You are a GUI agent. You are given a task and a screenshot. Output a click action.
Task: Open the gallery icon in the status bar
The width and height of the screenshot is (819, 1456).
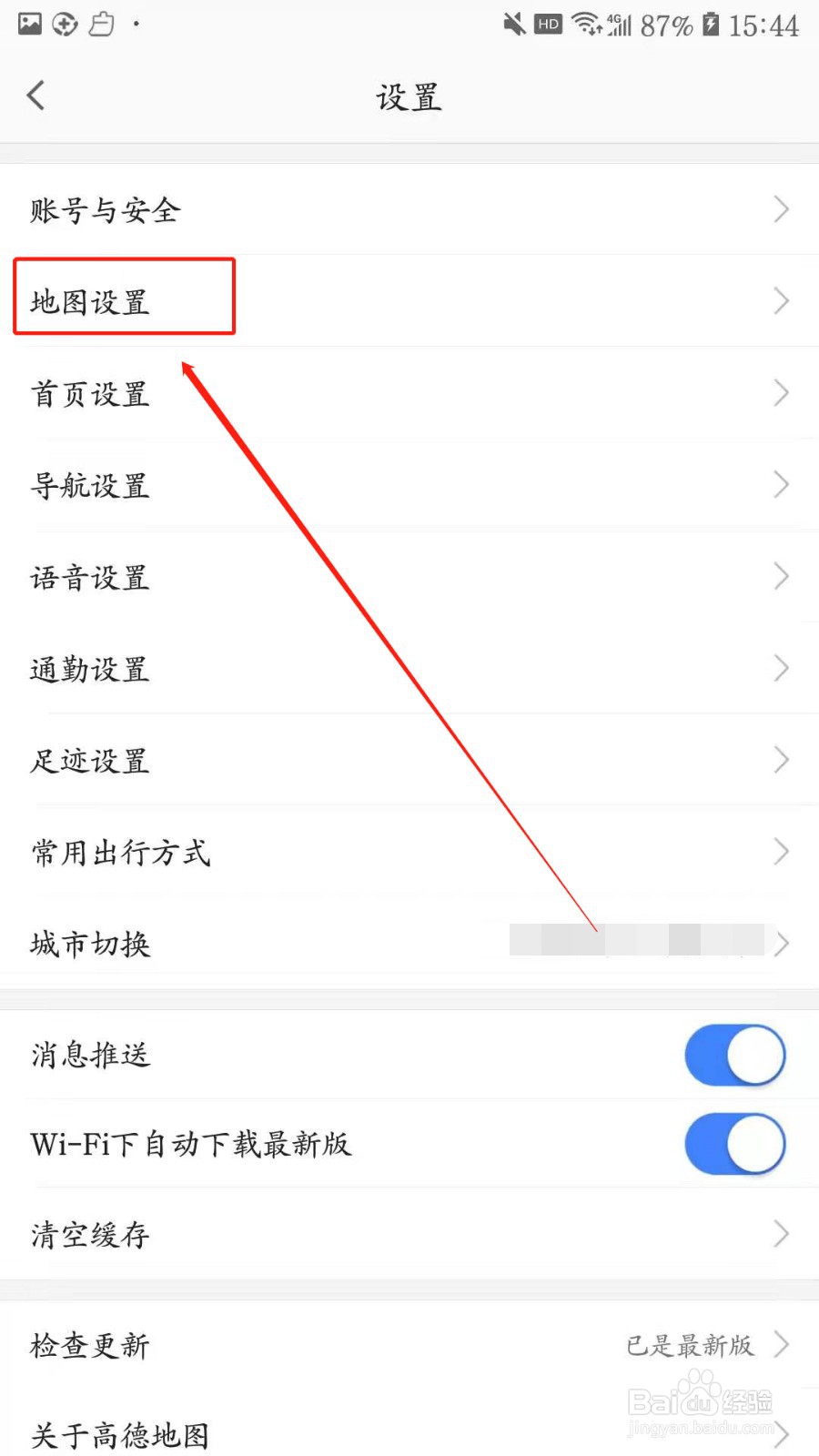[x=29, y=24]
